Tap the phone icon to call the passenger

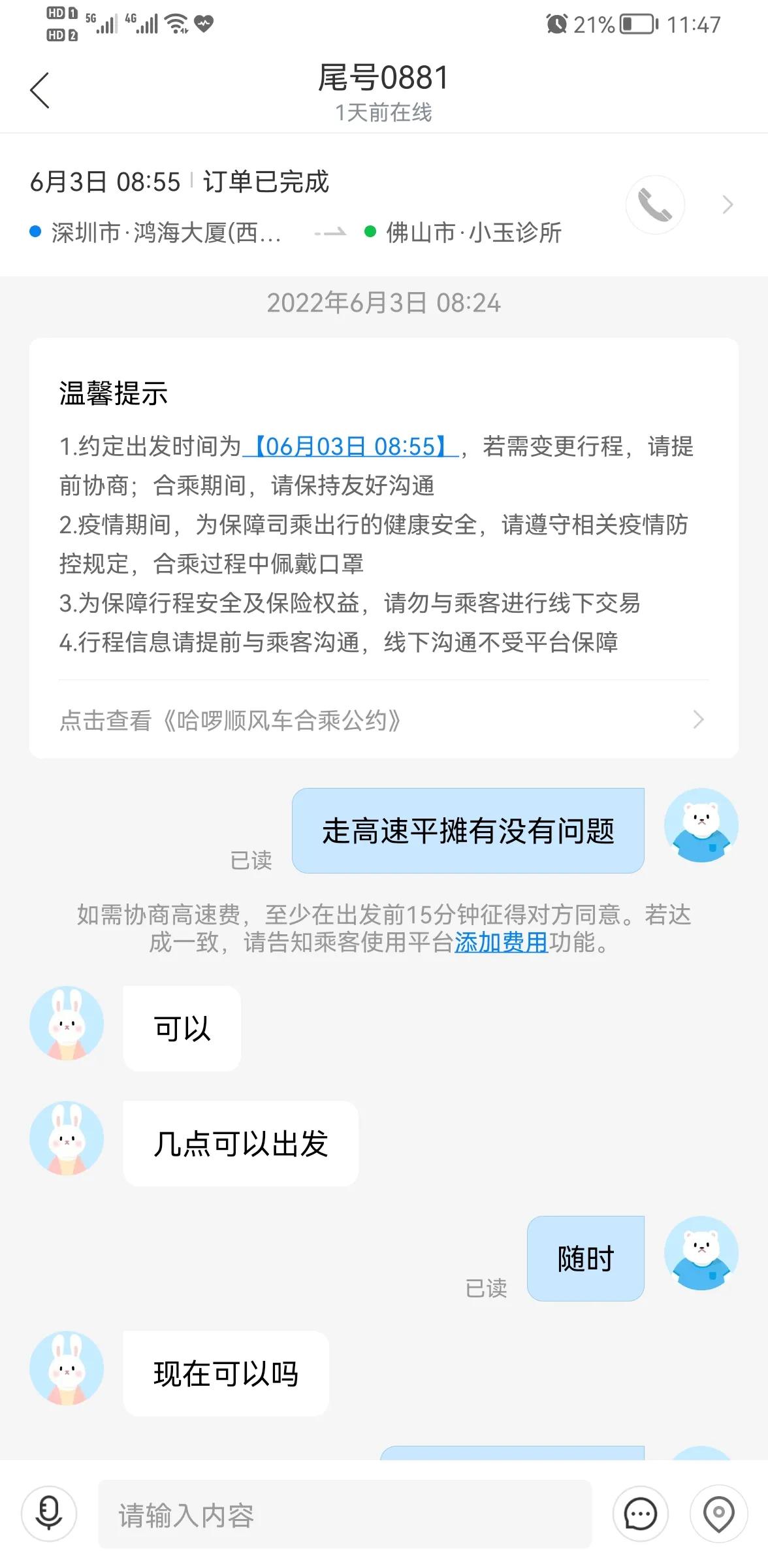click(655, 204)
